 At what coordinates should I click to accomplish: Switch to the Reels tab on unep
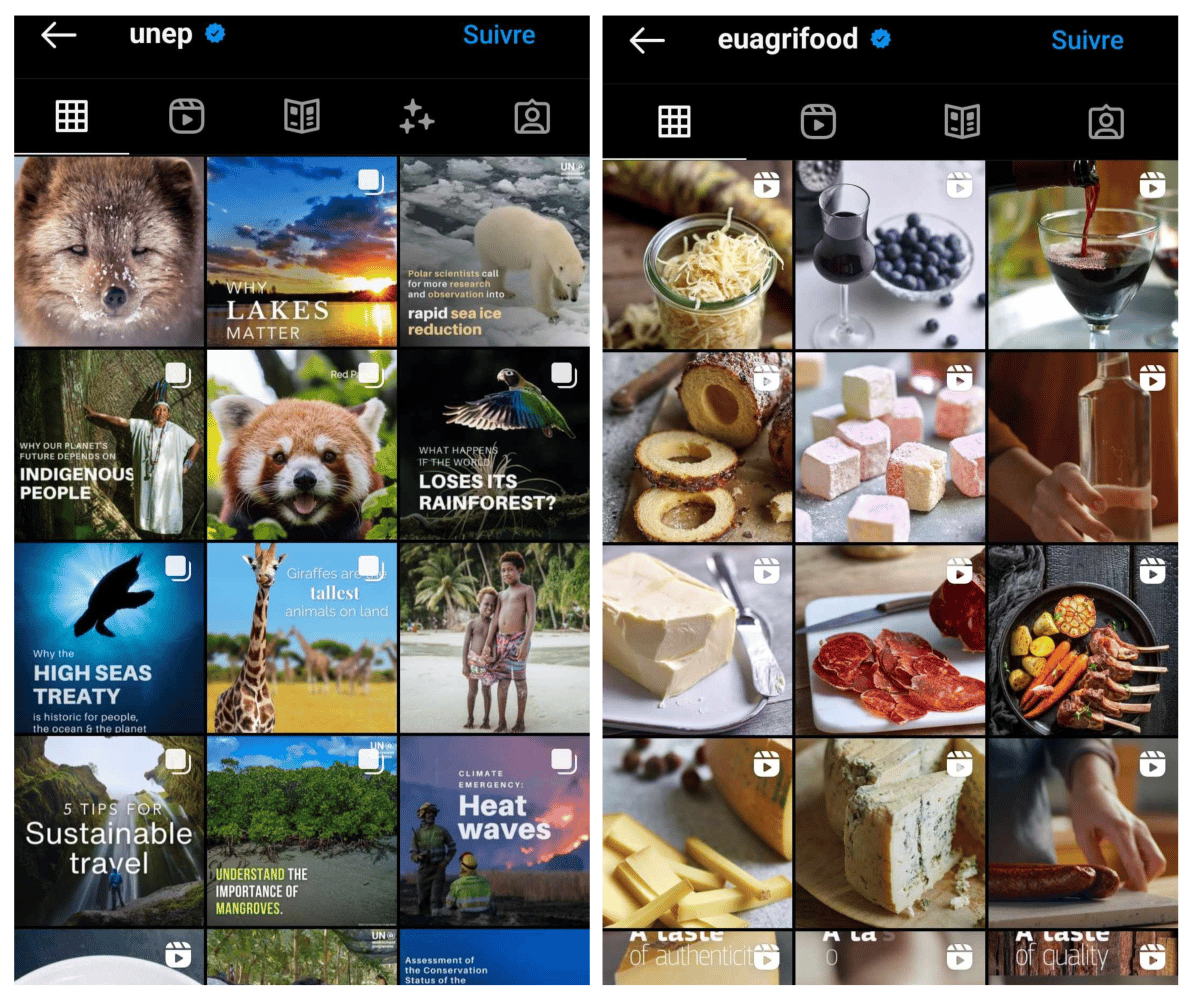point(186,117)
